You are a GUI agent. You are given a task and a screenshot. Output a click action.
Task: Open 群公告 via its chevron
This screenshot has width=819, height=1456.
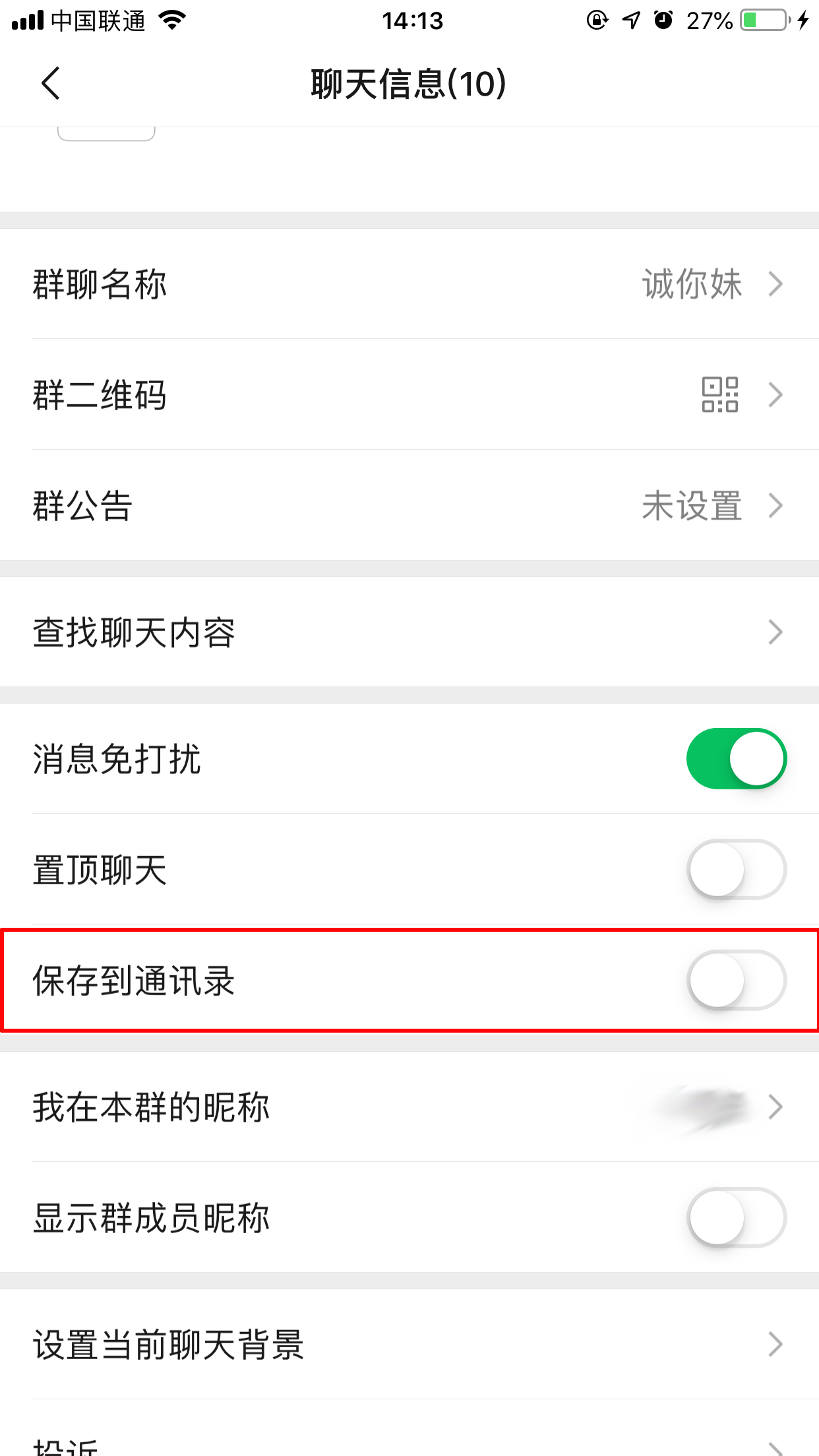pyautogui.click(x=775, y=506)
